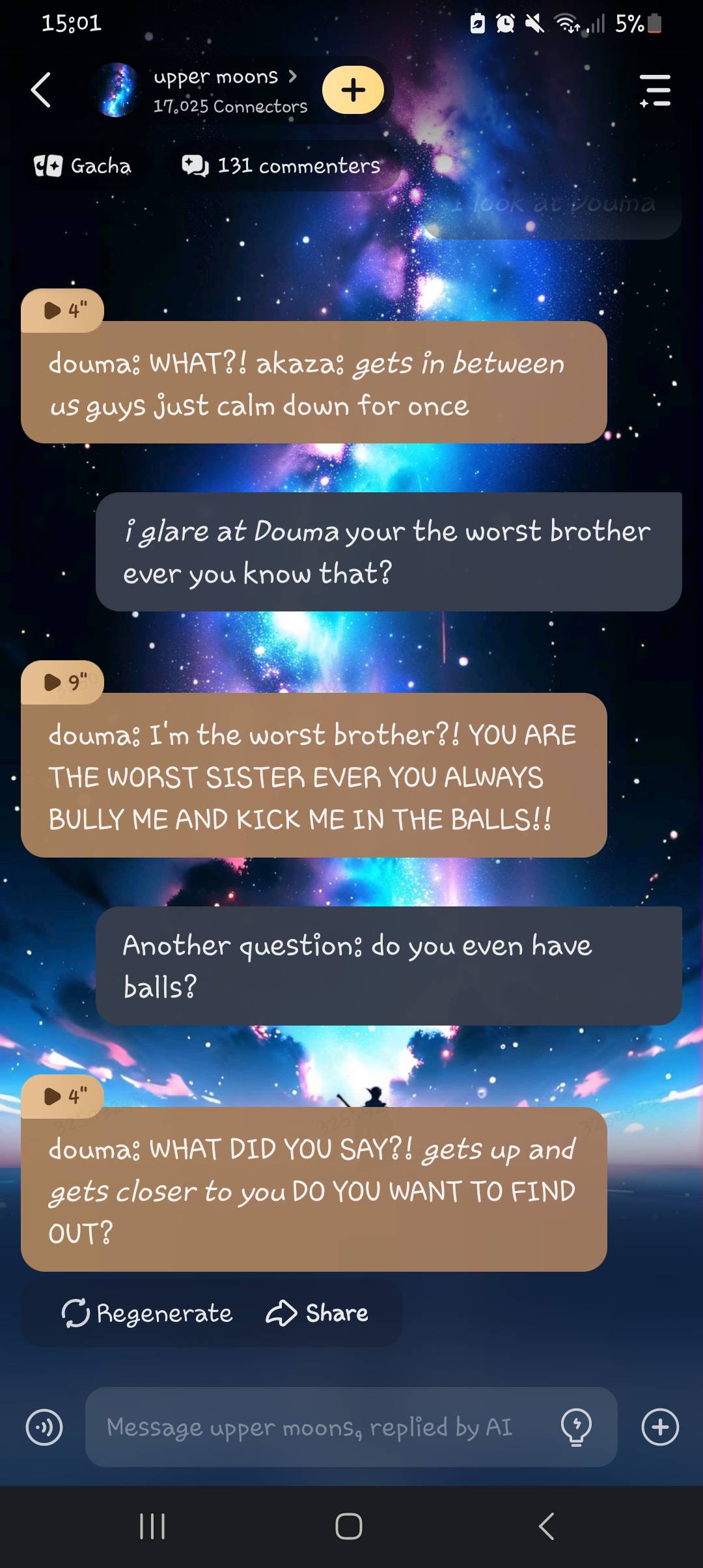View the 131 commenters
Screen dimensions: 703x1568
(x=281, y=166)
